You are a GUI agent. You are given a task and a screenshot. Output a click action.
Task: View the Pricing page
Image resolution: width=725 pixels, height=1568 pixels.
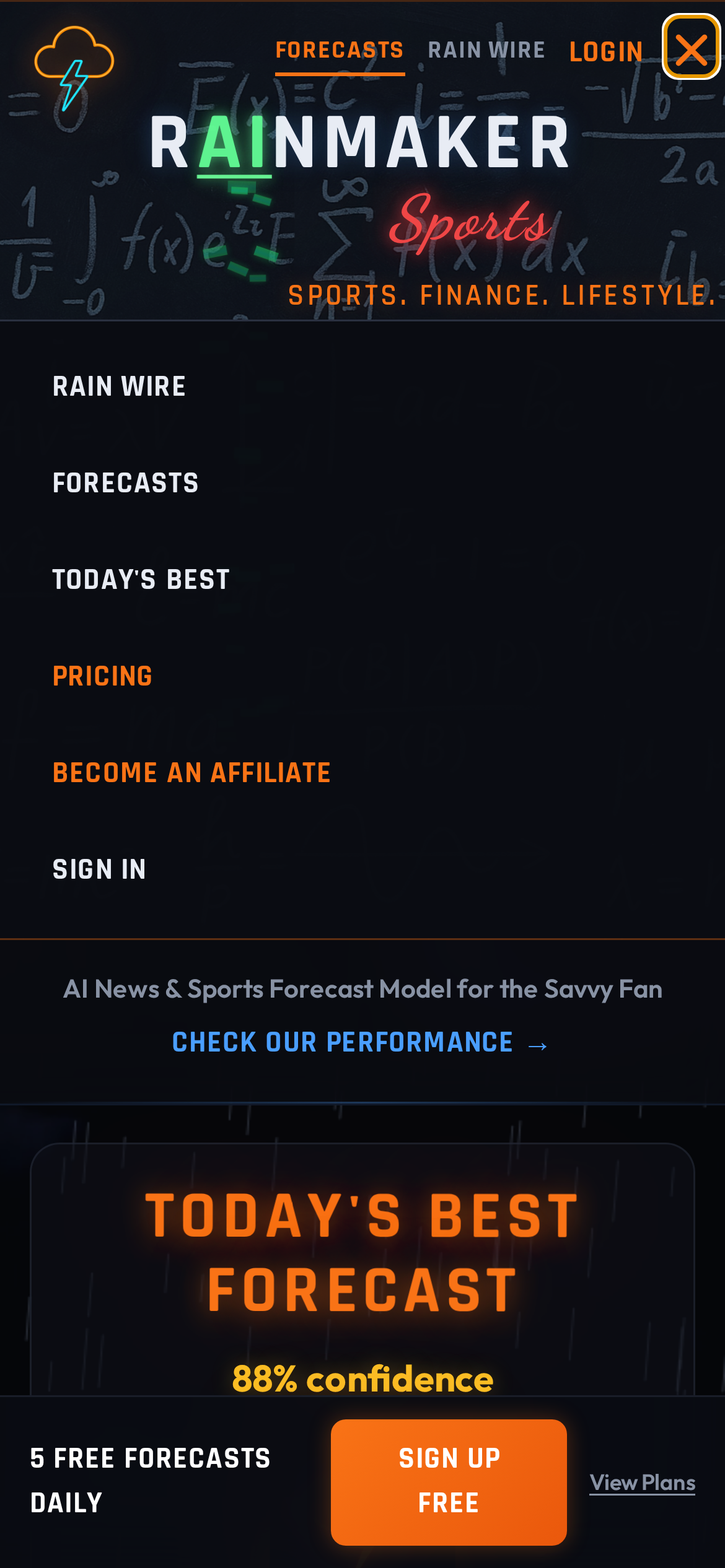click(103, 676)
